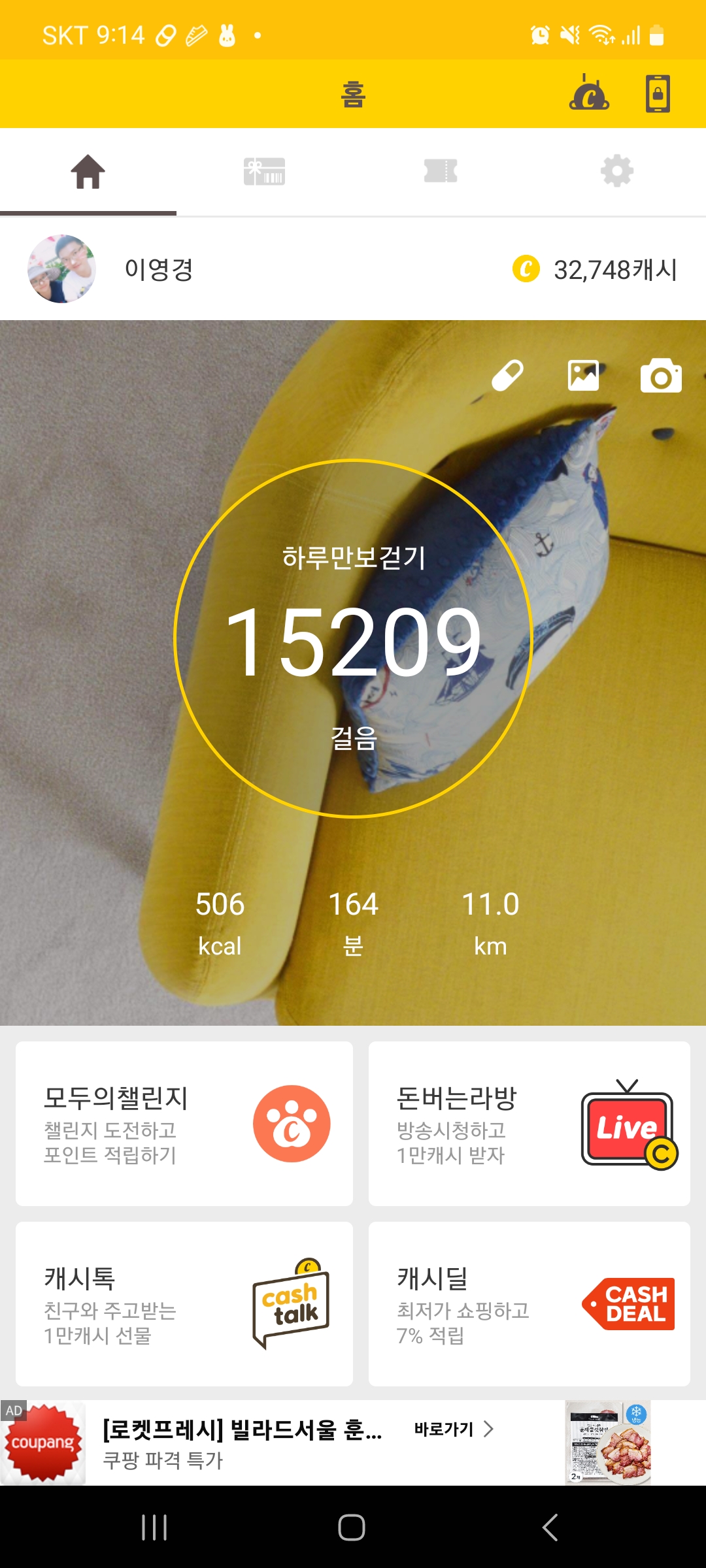Tap 바로가기 on the Coupang ad

coord(454,1429)
